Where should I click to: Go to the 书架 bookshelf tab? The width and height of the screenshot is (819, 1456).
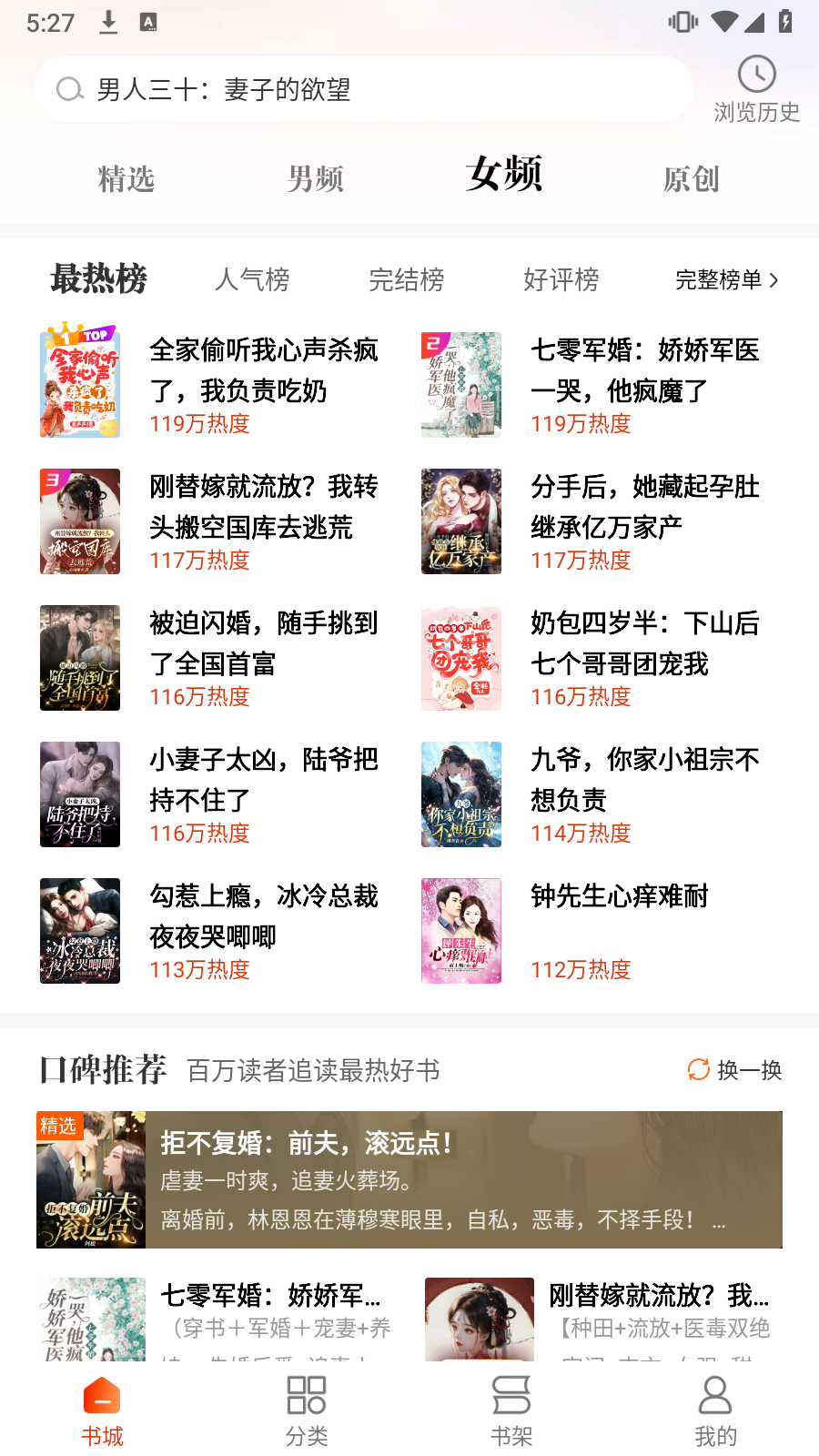(x=511, y=1410)
